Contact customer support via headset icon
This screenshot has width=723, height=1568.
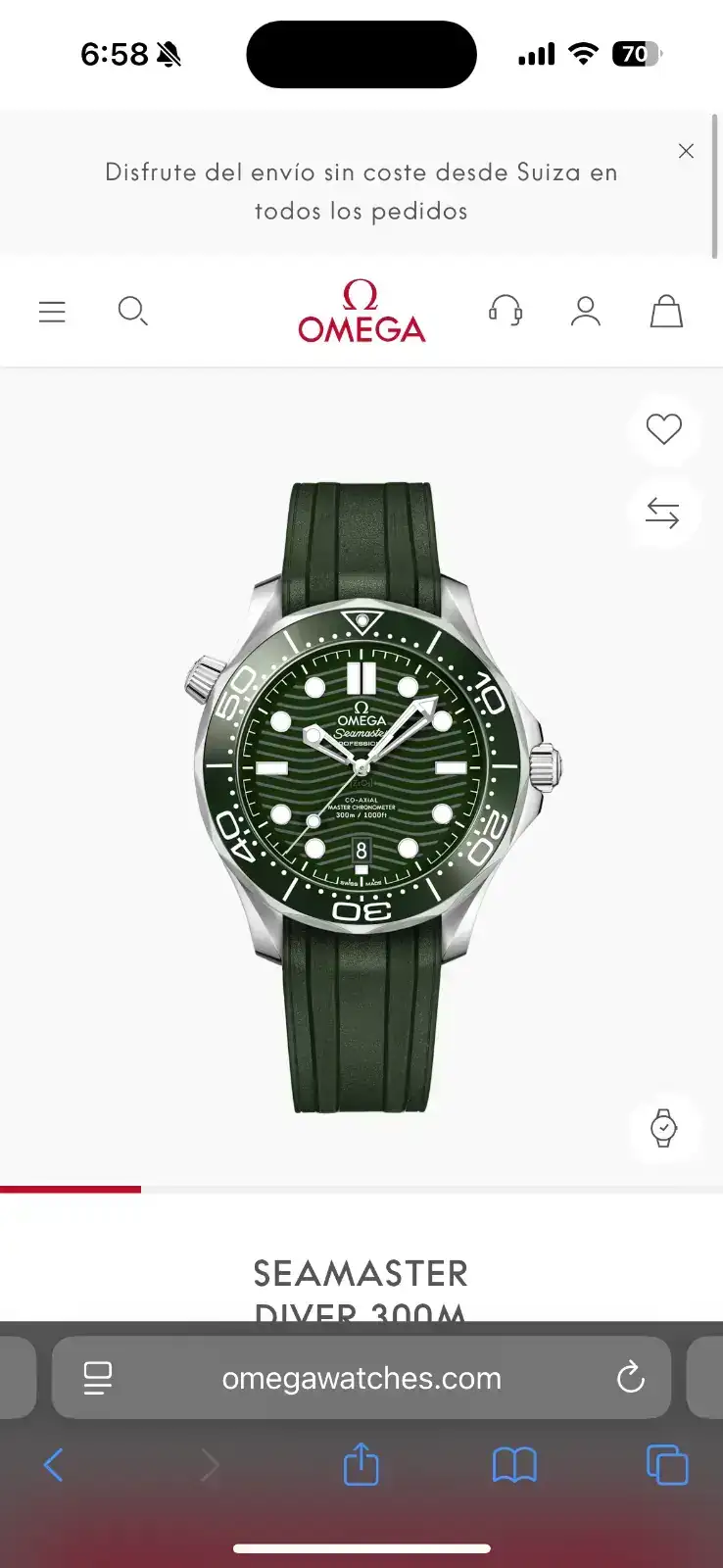coord(506,312)
